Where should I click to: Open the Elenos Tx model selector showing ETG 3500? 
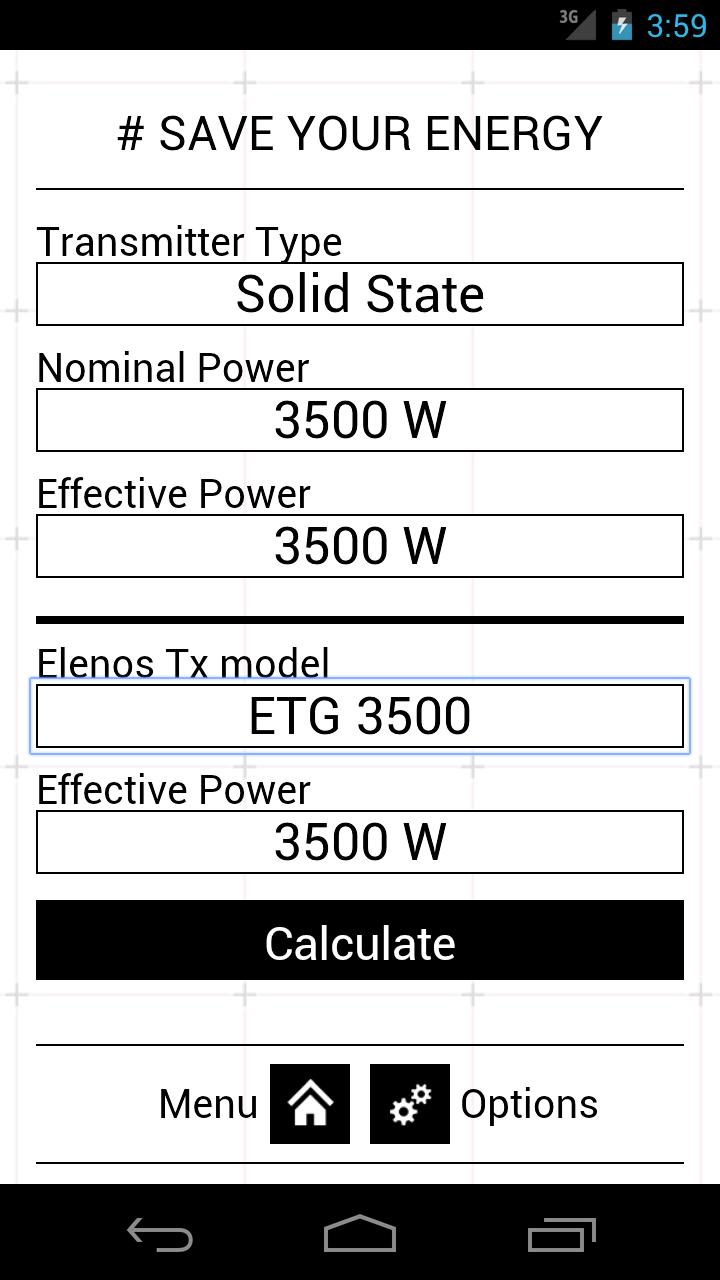pos(359,715)
